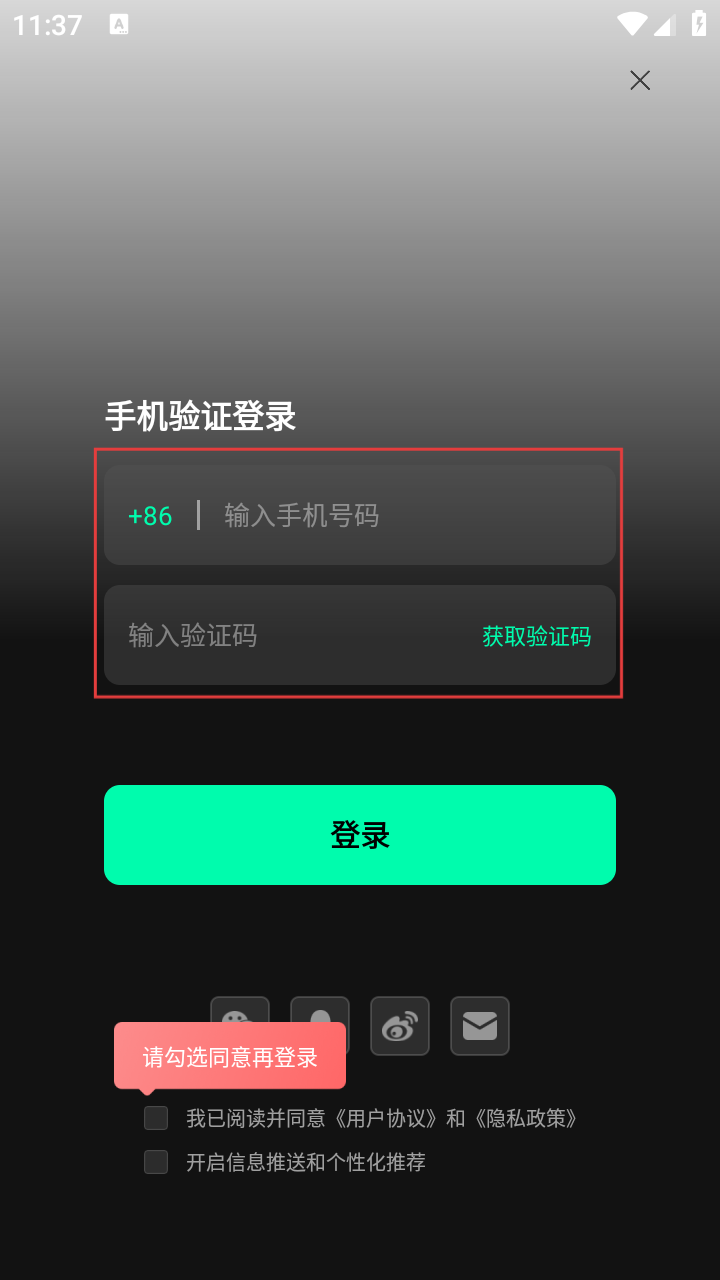Request a code via 获取验证码
This screenshot has width=720, height=1280.
pyautogui.click(x=536, y=636)
